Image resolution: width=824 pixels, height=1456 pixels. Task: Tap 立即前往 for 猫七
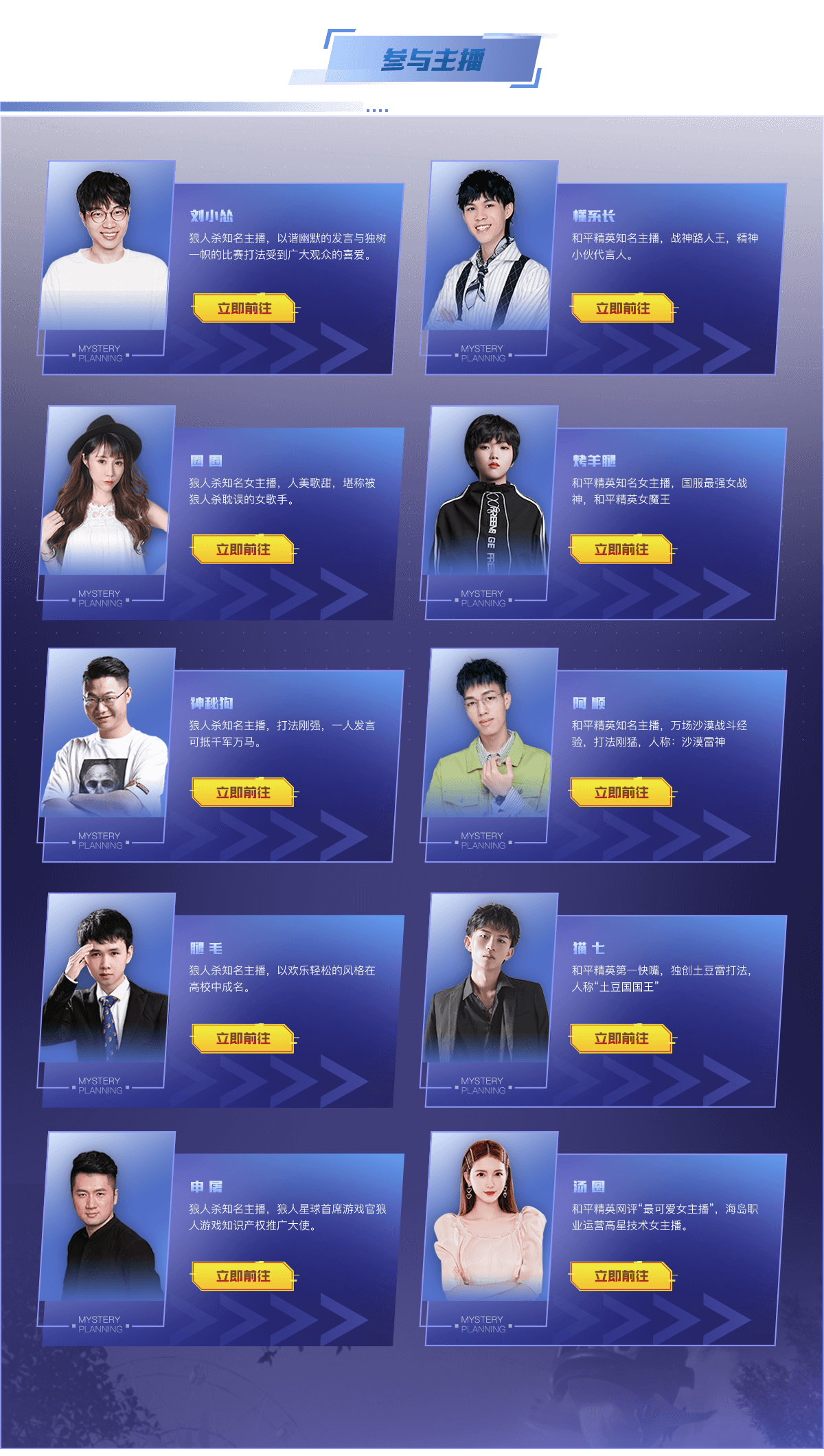click(621, 1038)
